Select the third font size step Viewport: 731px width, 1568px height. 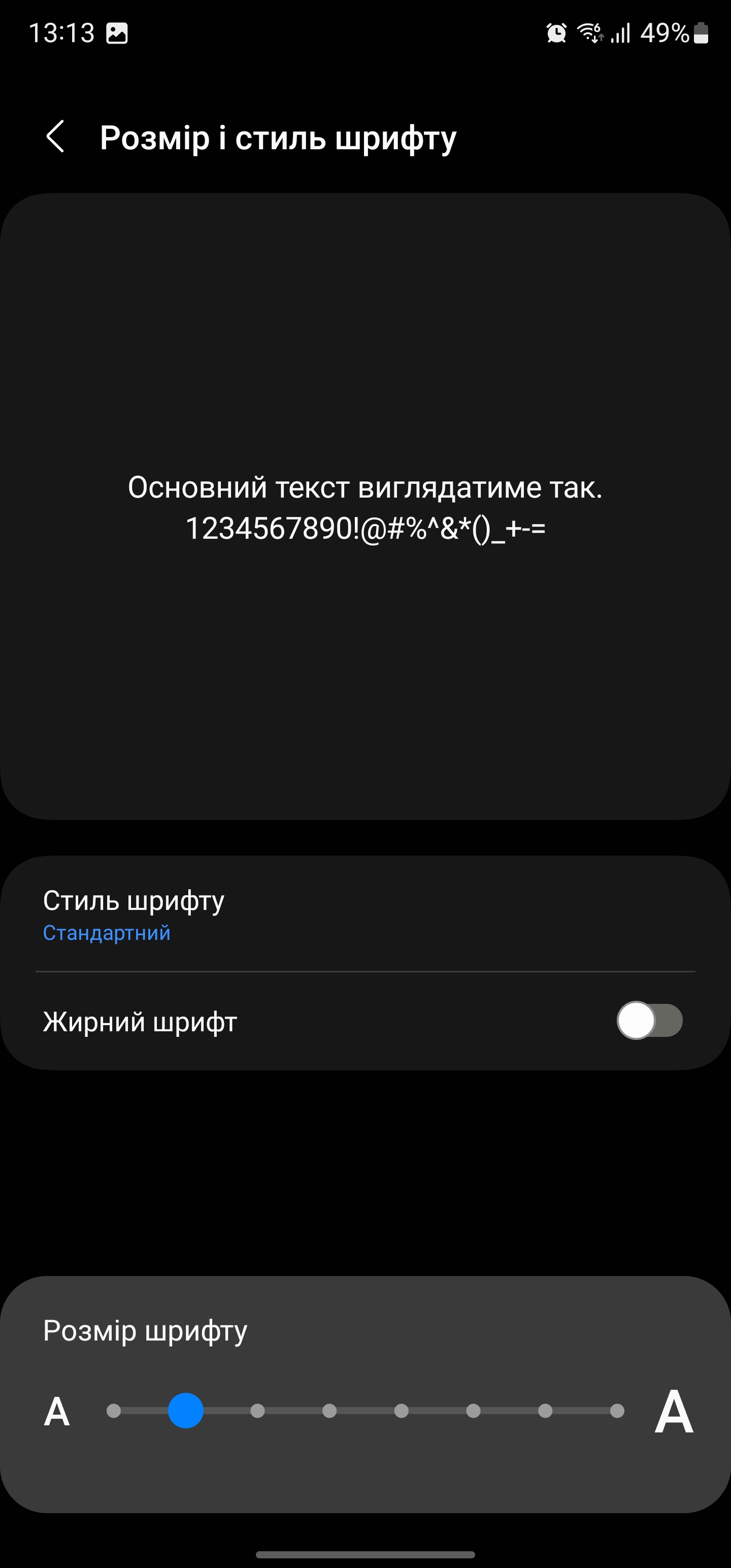[257, 1411]
